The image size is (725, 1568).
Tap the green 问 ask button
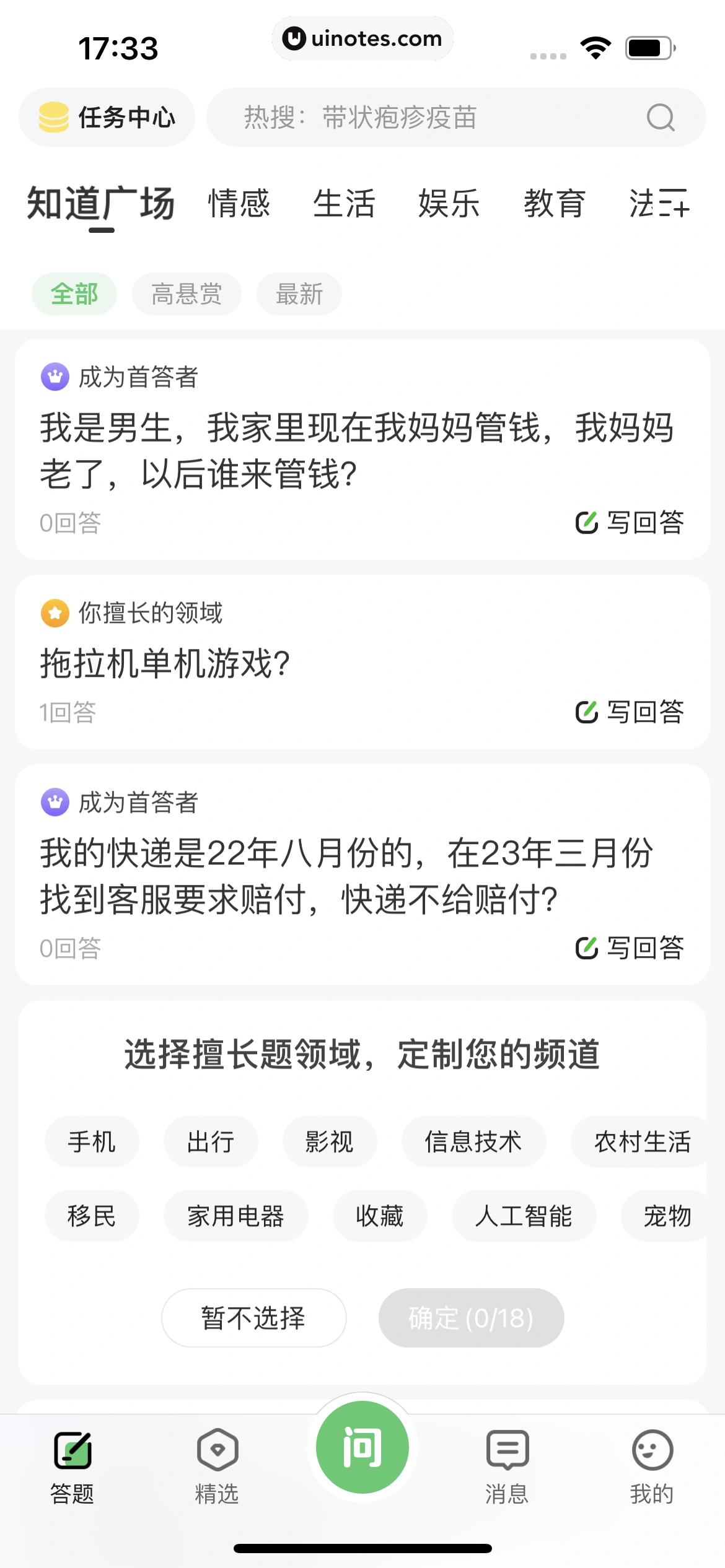(362, 1448)
